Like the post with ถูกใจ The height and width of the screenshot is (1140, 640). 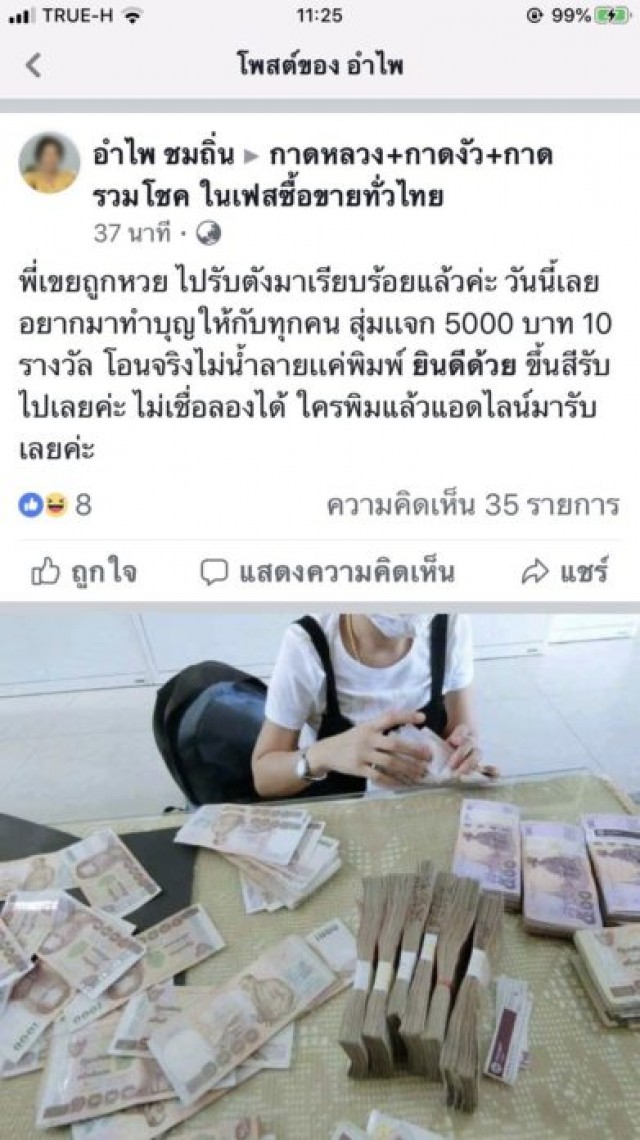pyautogui.click(x=85, y=572)
